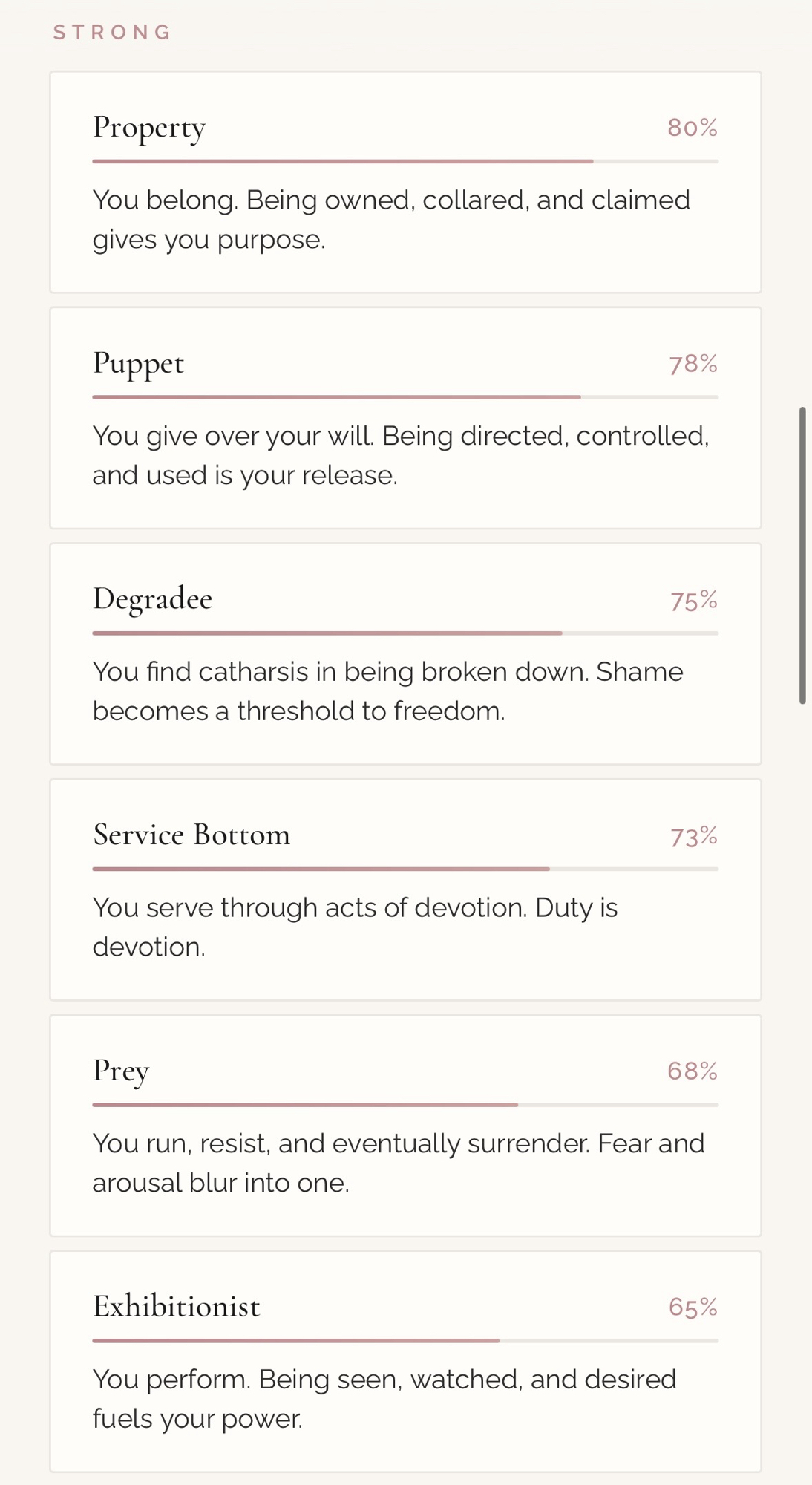Open the Service Bottom card
The height and width of the screenshot is (1485, 812).
405,890
